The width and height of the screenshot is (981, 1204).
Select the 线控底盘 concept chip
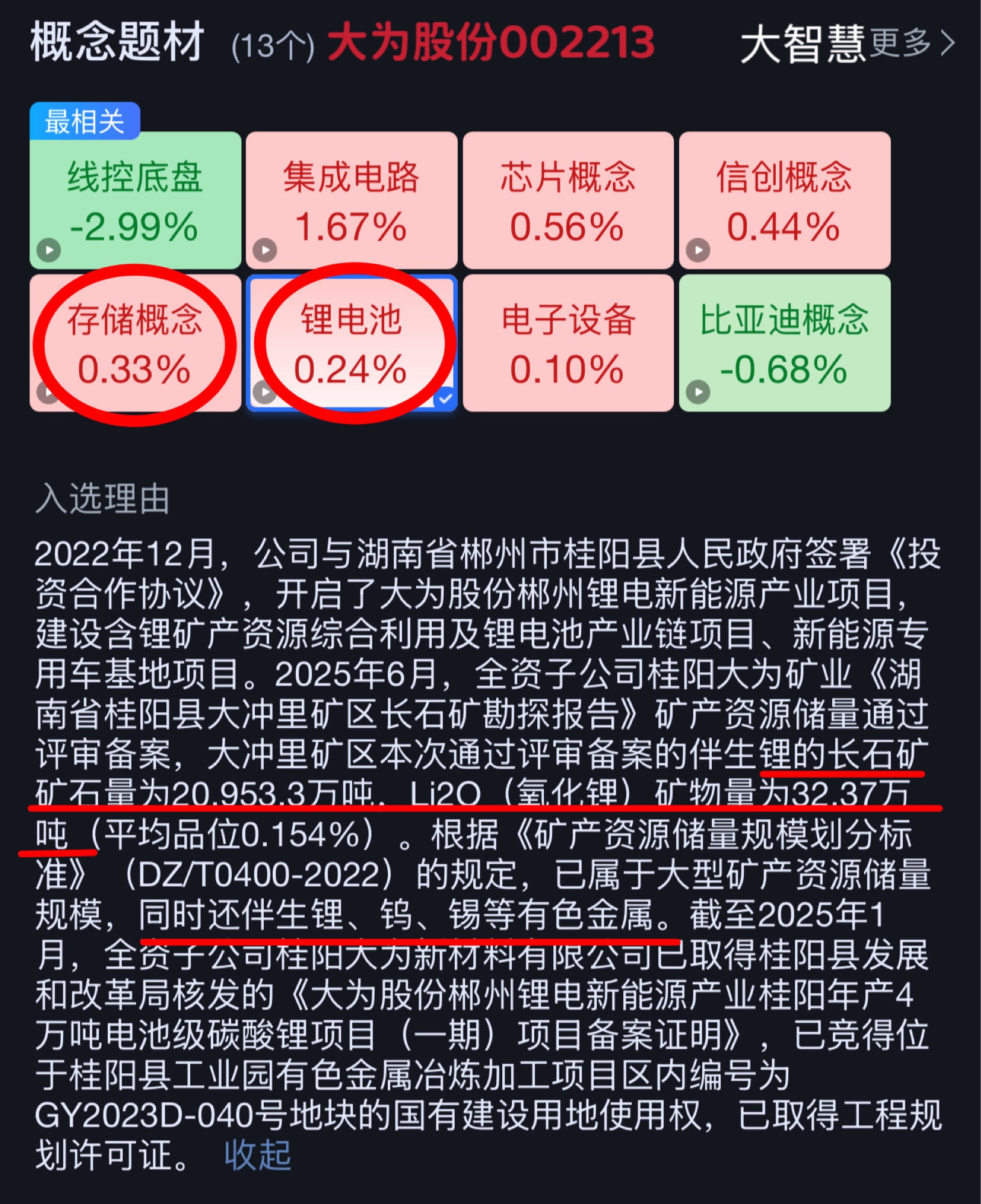pyautogui.click(x=135, y=200)
